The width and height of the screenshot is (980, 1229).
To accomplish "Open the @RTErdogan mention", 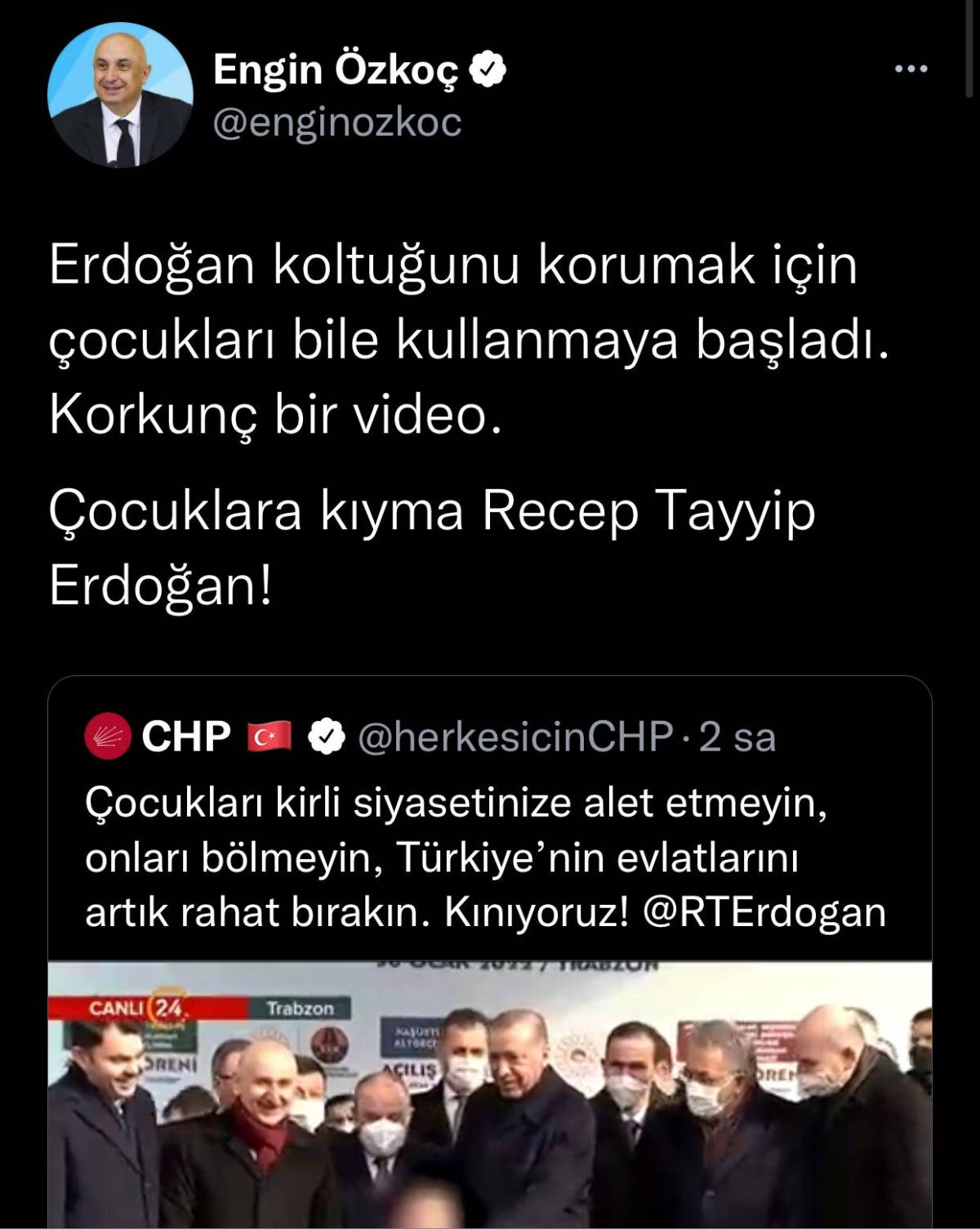I will pos(764,912).
